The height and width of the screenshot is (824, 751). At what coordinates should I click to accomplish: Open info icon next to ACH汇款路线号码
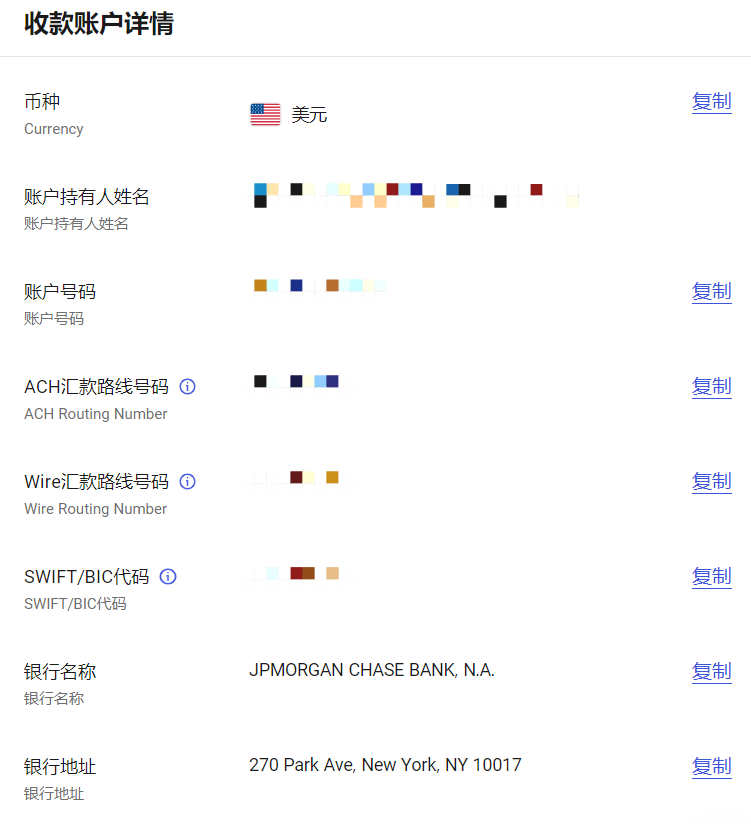pyautogui.click(x=187, y=386)
